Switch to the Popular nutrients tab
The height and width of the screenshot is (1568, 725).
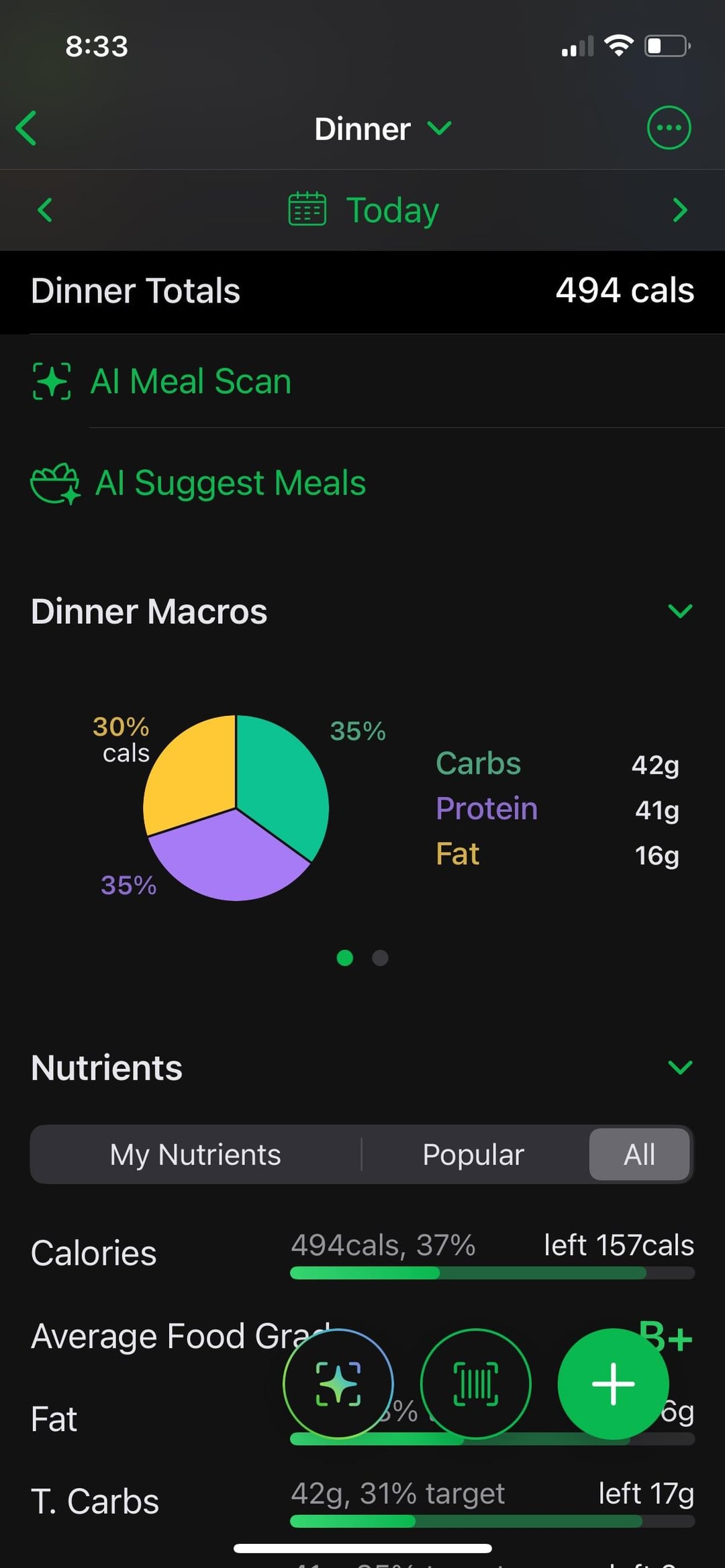tap(473, 1155)
